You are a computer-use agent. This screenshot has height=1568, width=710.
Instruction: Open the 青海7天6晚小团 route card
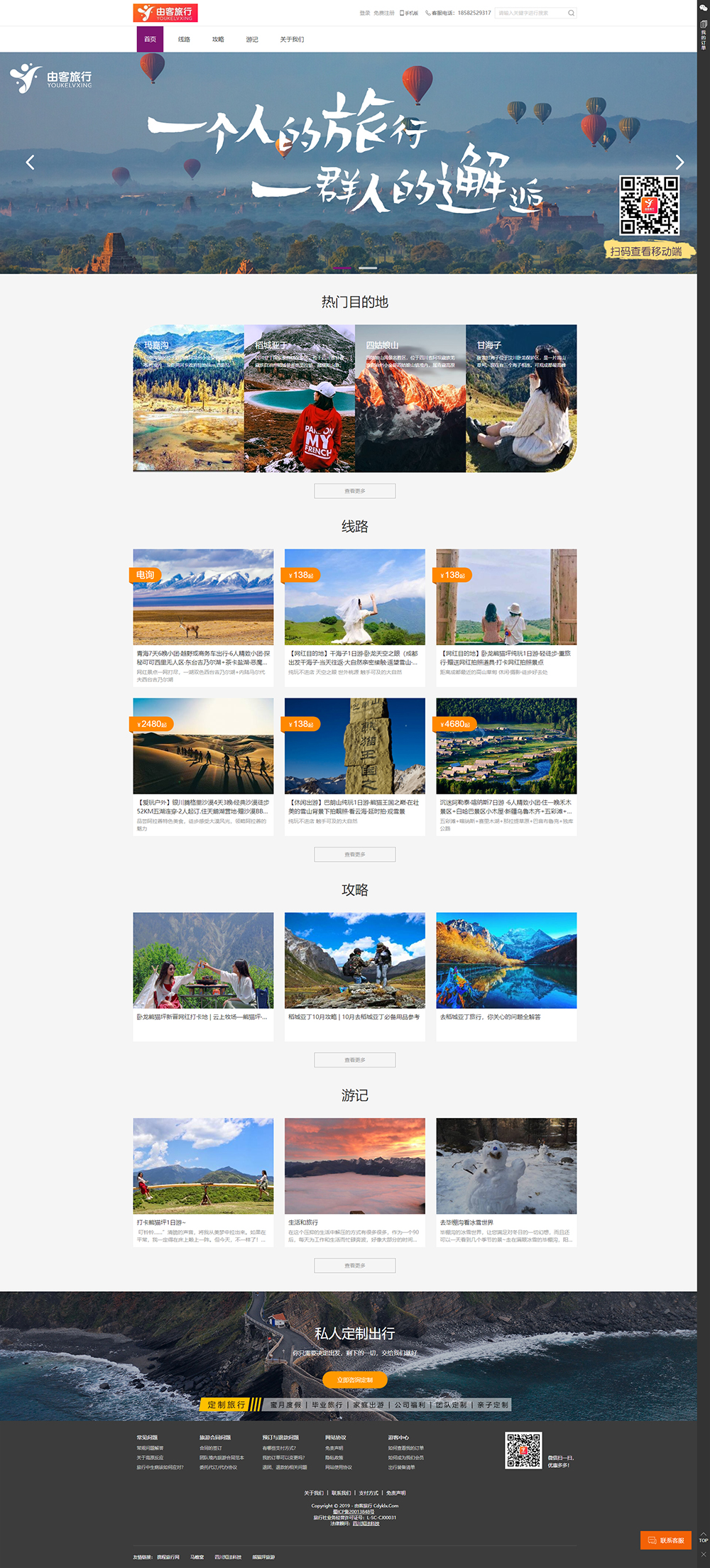coord(203,616)
